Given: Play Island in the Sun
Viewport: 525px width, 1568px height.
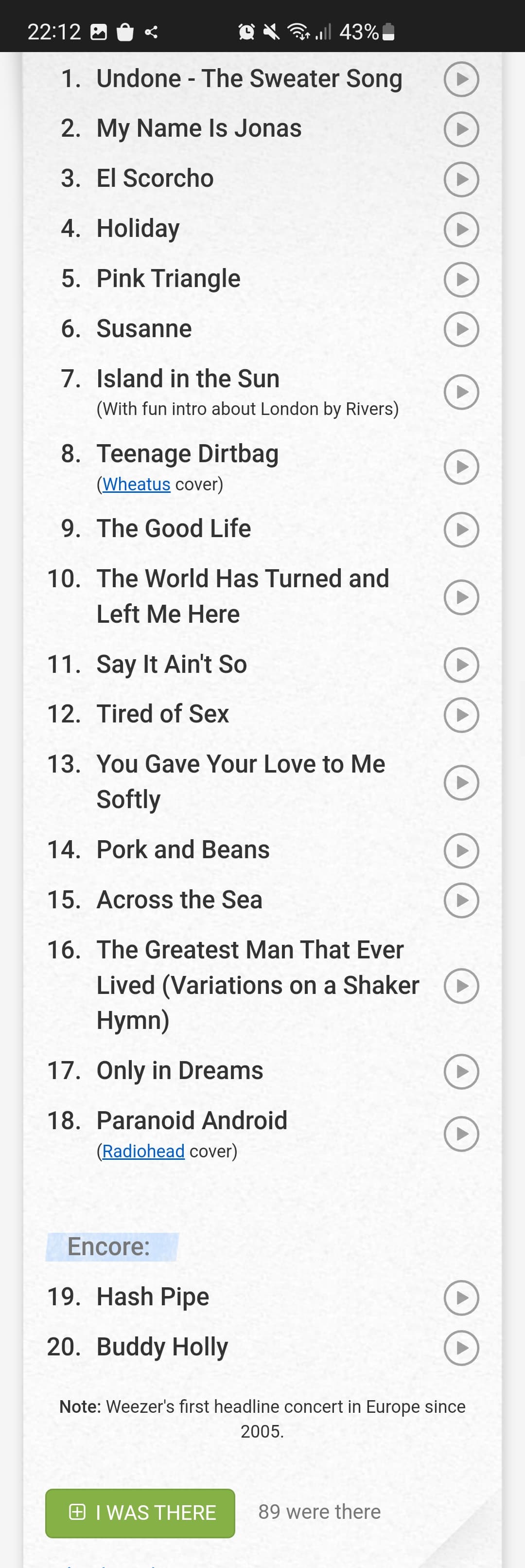Looking at the screenshot, I should tap(461, 392).
